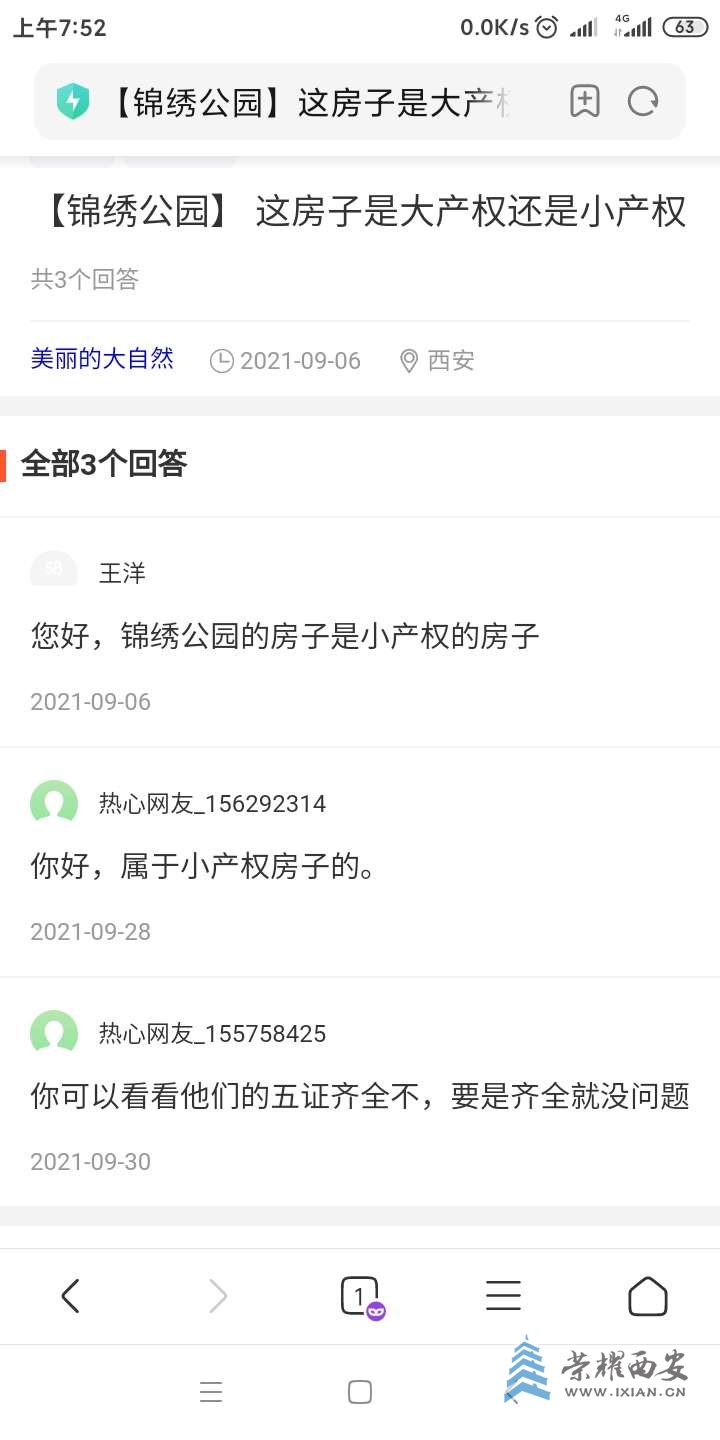Open the shield security icon in the address bar
Viewport: 720px width, 1440px height.
coord(73,102)
